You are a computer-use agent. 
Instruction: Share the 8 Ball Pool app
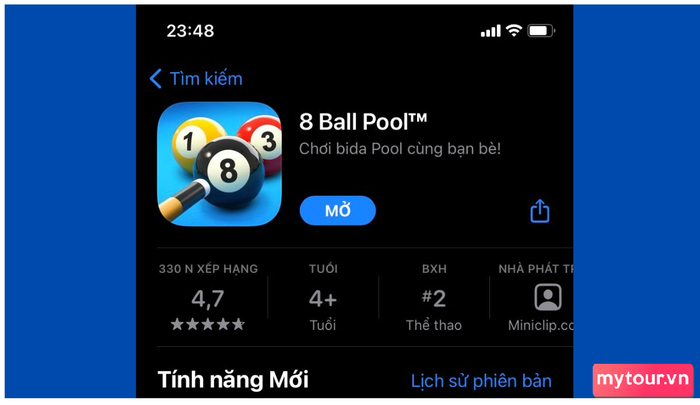point(539,211)
